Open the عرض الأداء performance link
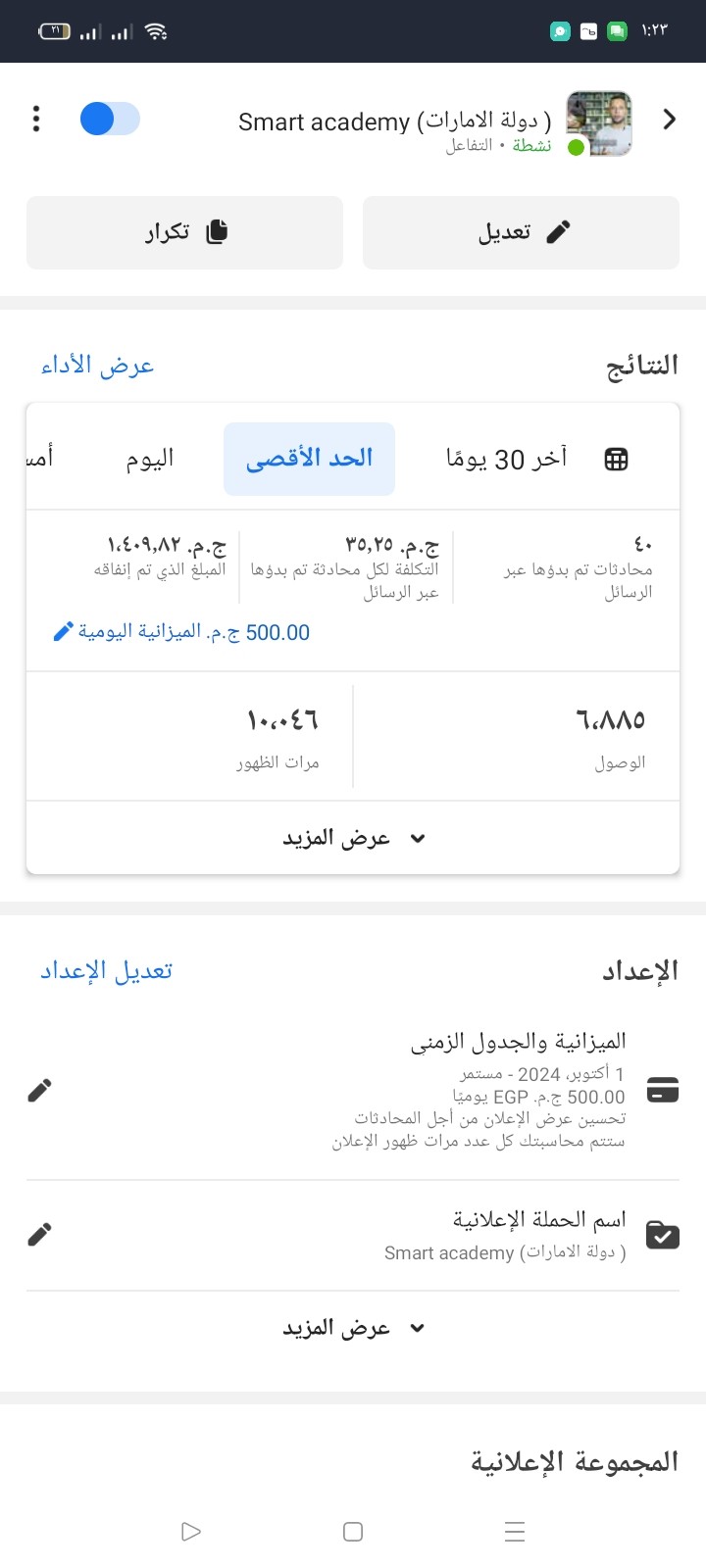 click(x=97, y=366)
